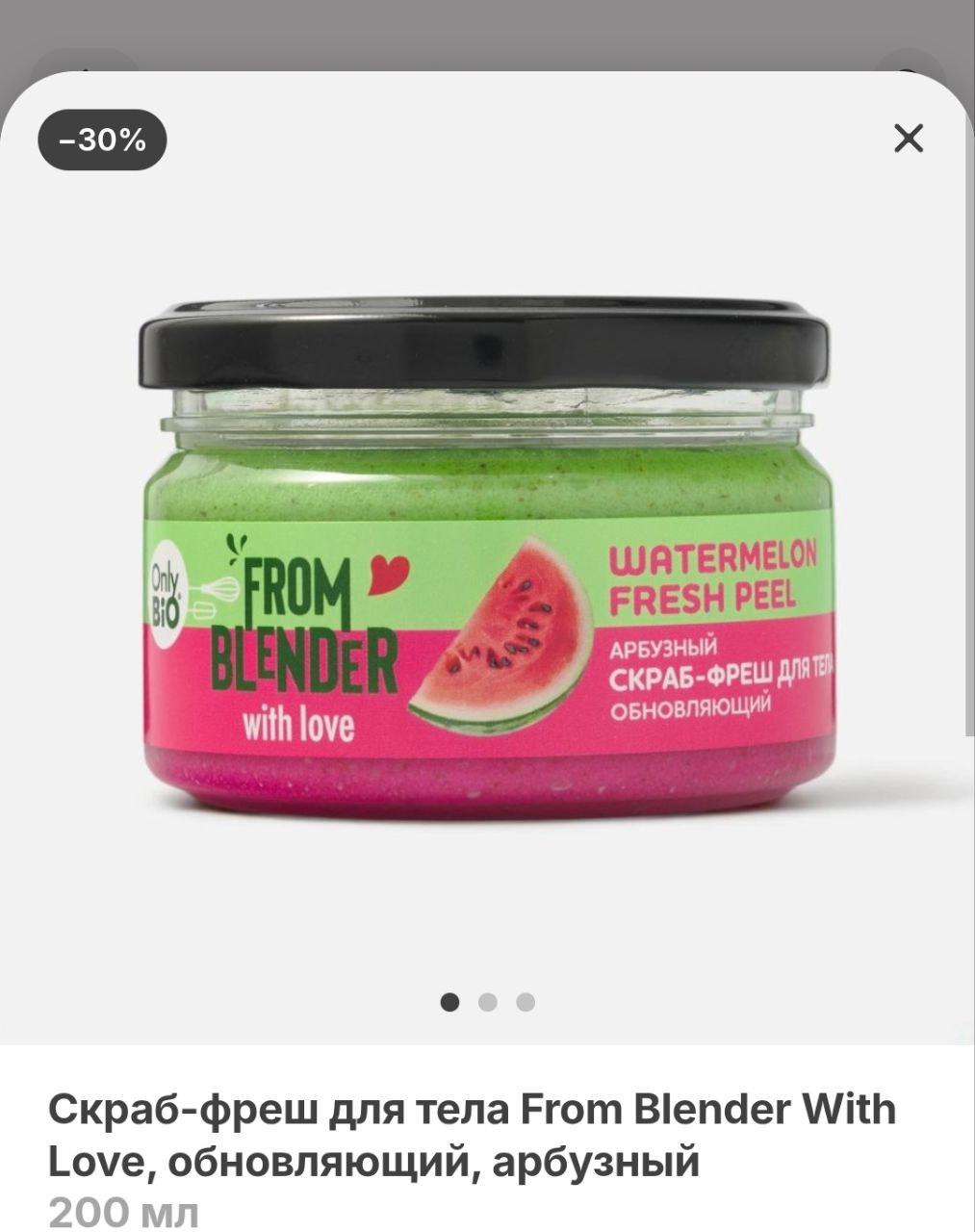This screenshot has width=975, height=1232.
Task: Close the product detail sheet
Action: click(x=908, y=139)
